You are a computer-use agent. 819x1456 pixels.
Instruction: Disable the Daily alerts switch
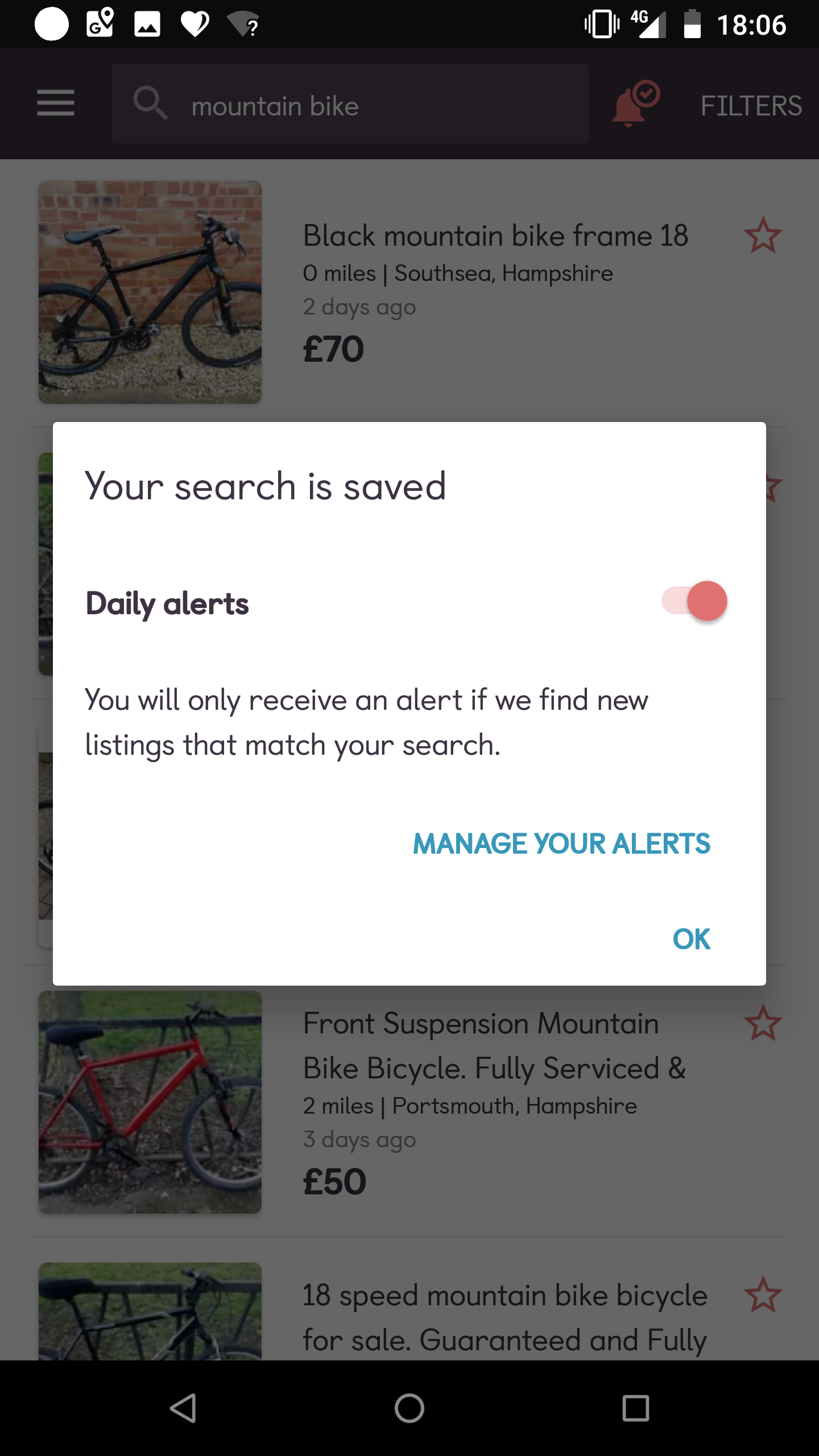pyautogui.click(x=694, y=601)
